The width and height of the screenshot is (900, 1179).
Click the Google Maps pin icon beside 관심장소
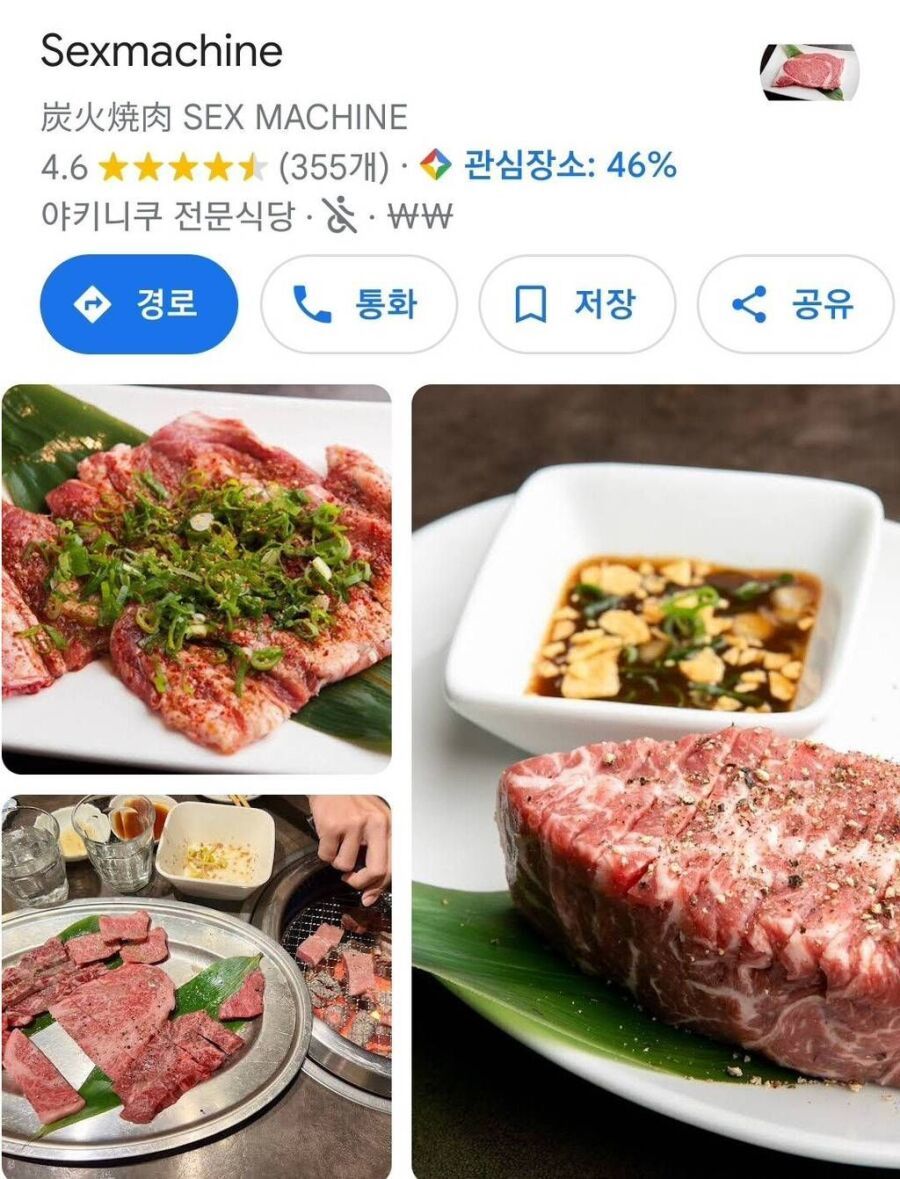pos(436,165)
